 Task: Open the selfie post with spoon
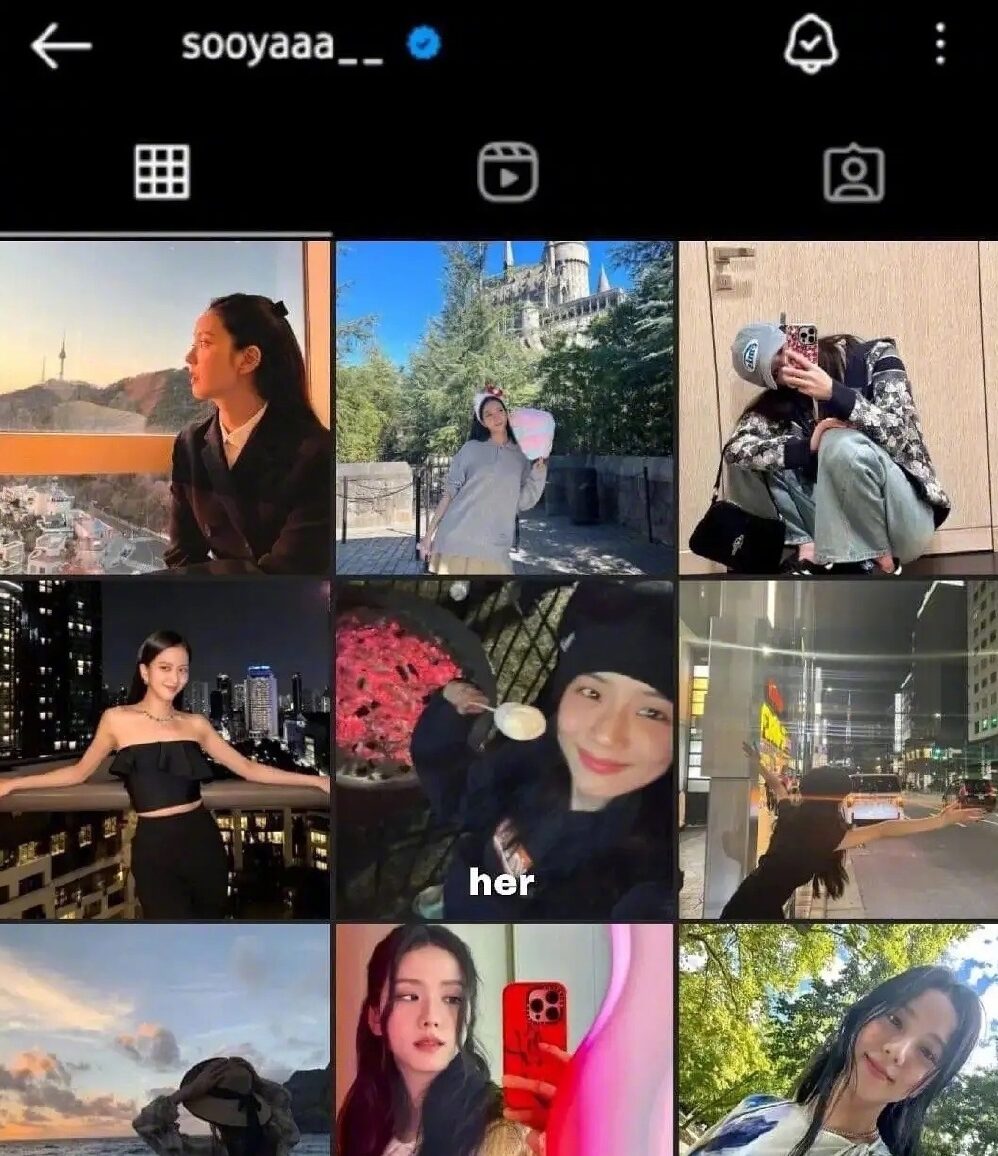tap(505, 748)
